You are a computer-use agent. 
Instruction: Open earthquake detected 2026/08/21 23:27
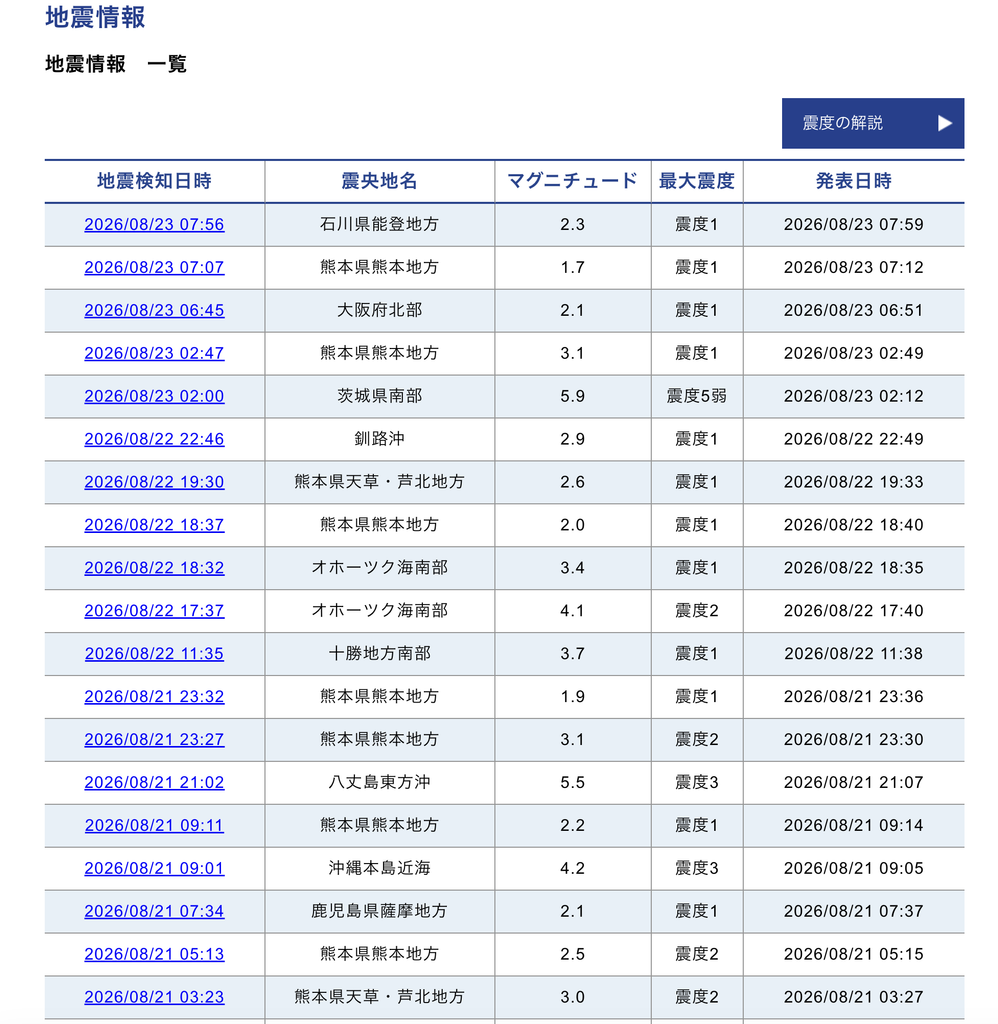pyautogui.click(x=154, y=739)
